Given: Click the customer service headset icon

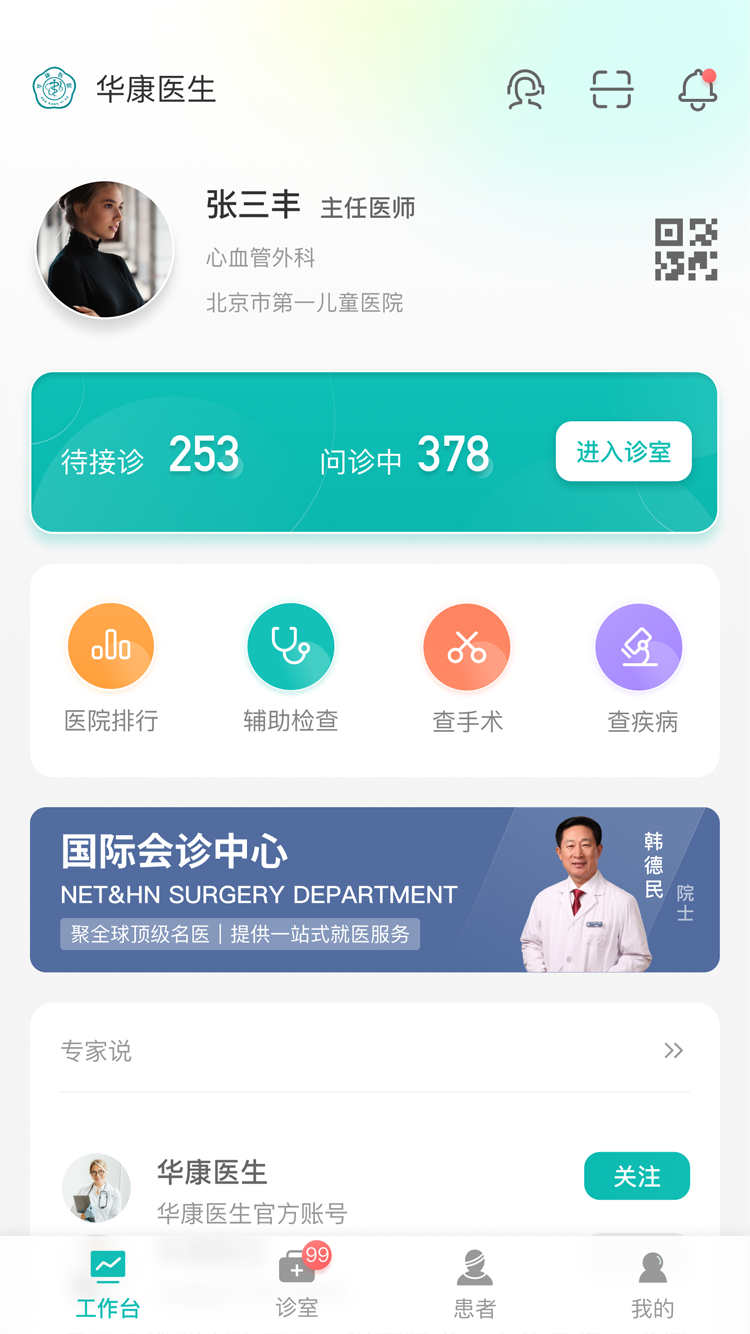Looking at the screenshot, I should tap(525, 90).
